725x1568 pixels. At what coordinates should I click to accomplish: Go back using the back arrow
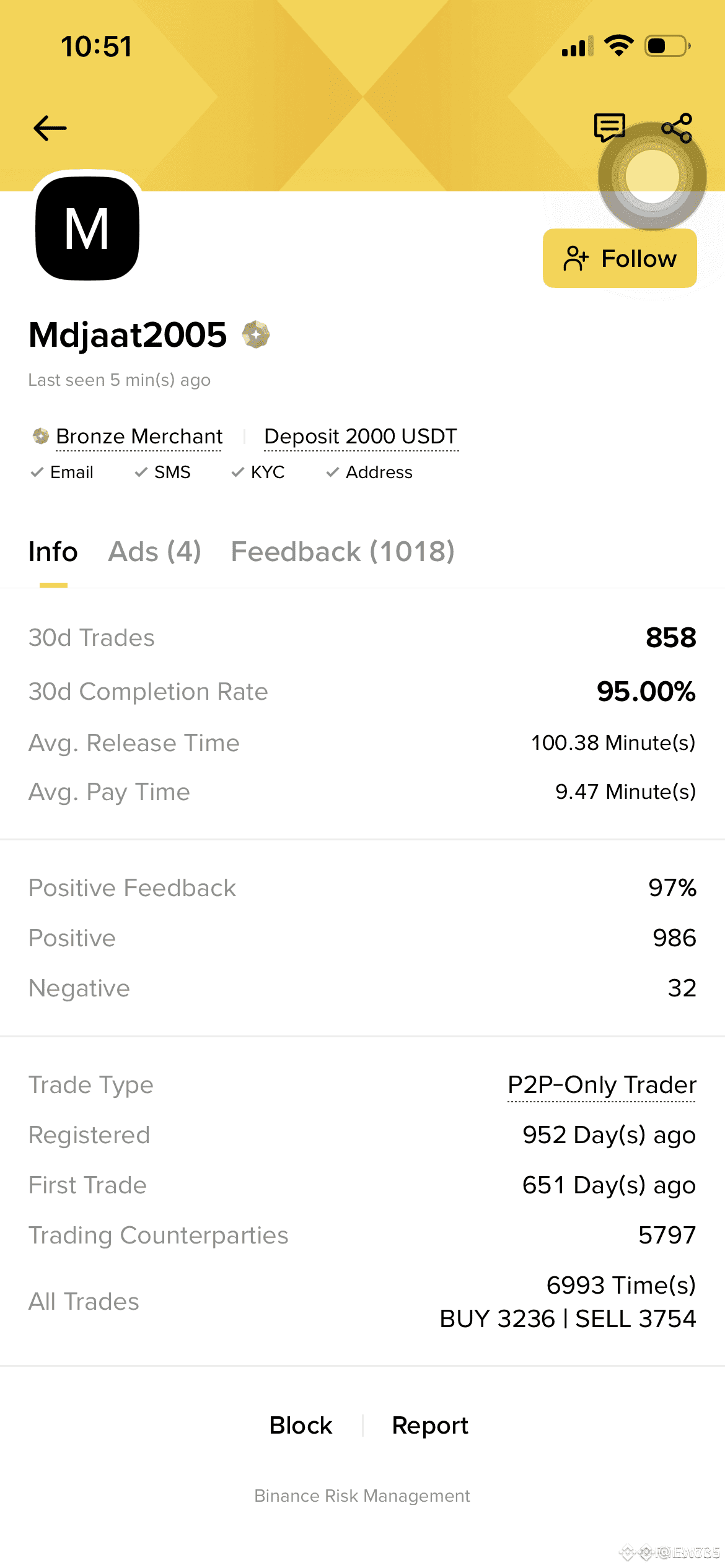pyautogui.click(x=50, y=127)
